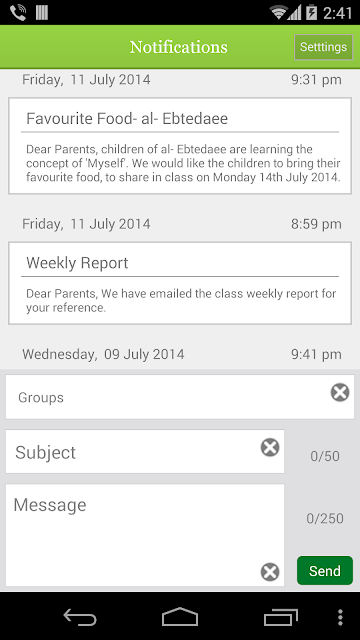The height and width of the screenshot is (640, 360).
Task: Open the Favourite Food- al- Ebtedaee notification
Action: 180,146
